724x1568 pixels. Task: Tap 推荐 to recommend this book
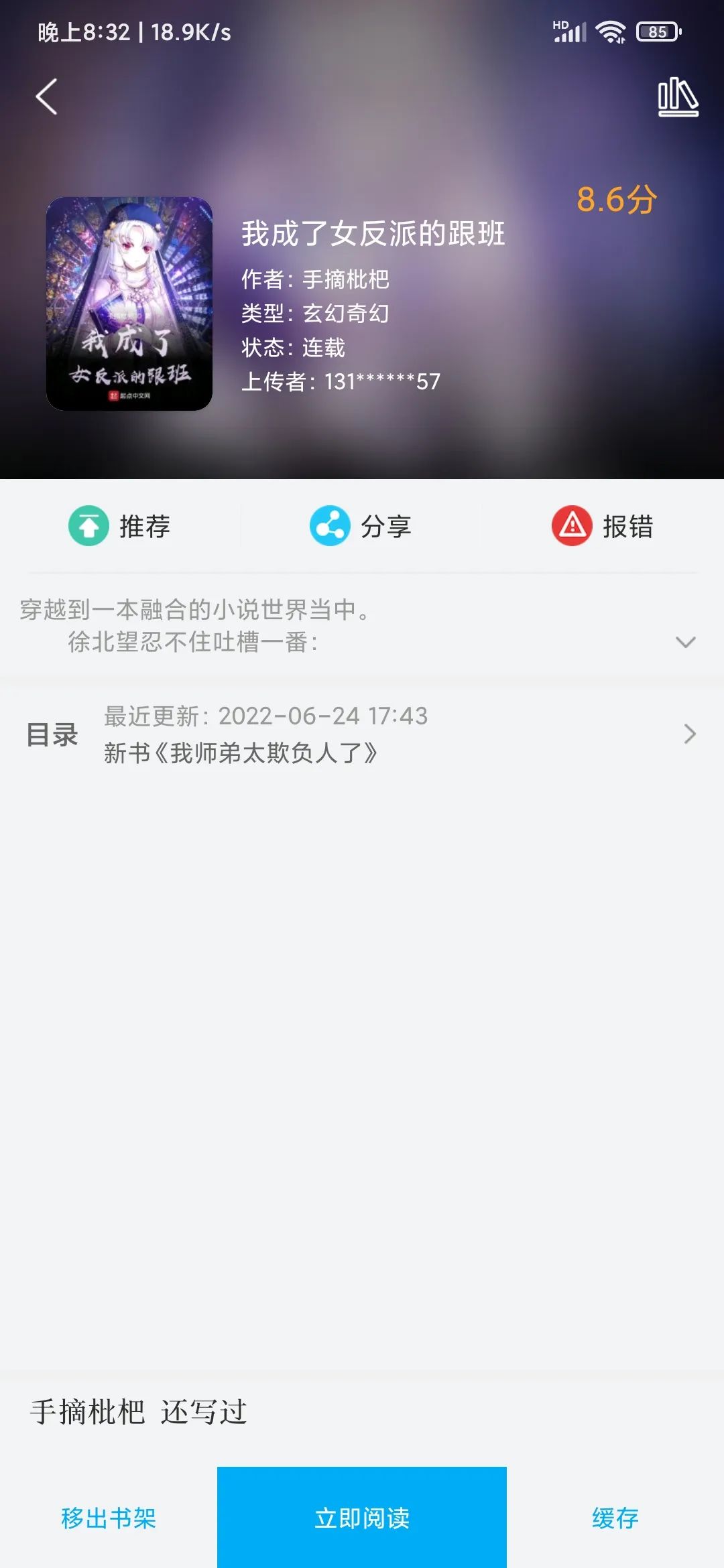pos(120,526)
